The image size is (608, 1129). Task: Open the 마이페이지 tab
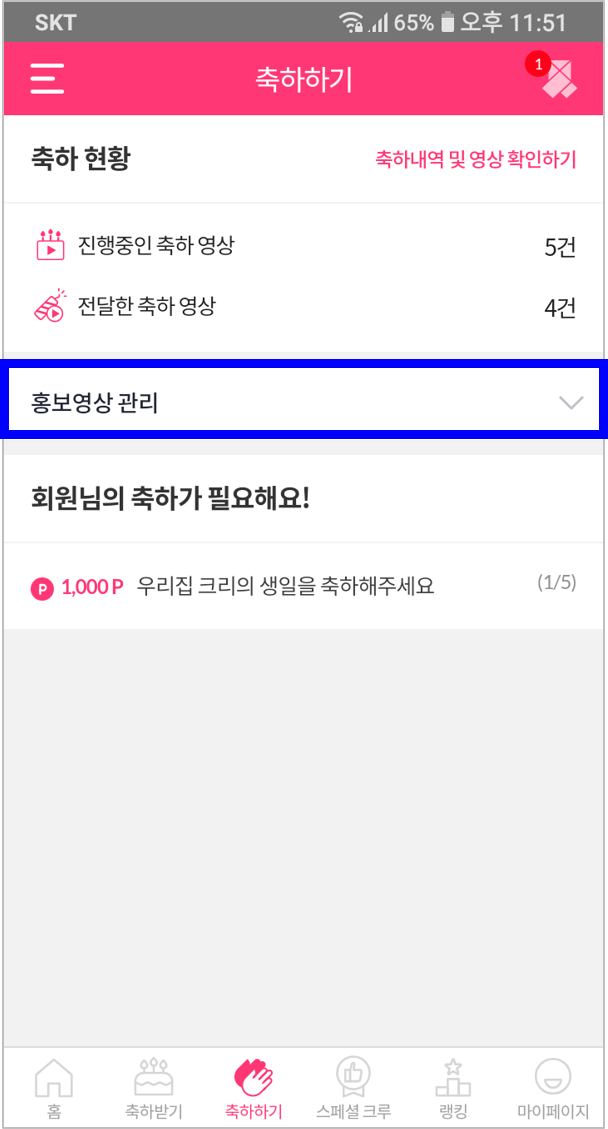pyautogui.click(x=552, y=1088)
